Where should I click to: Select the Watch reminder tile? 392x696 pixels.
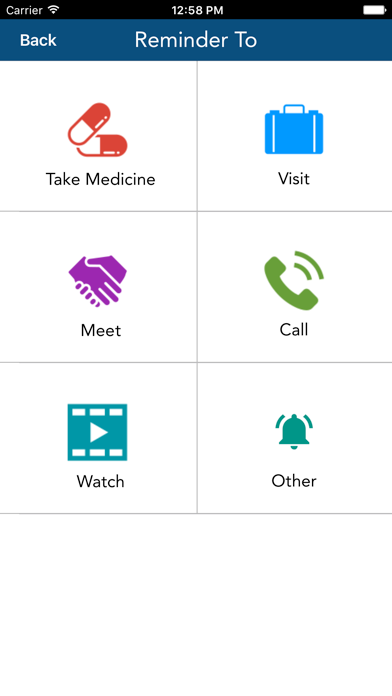tap(98, 438)
